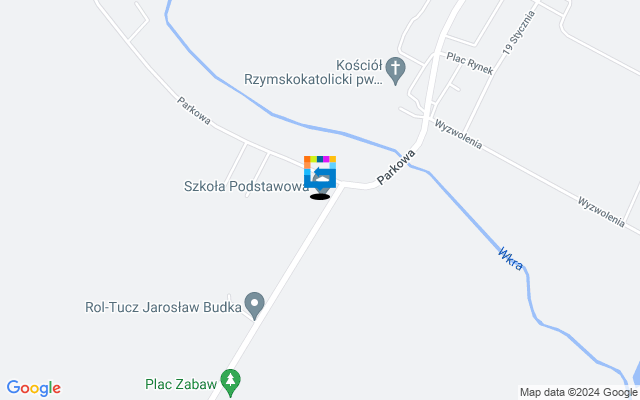Open the Rol-Tucz Jarosław Budka place pin
Viewport: 640px width, 400px height.
pos(255,303)
